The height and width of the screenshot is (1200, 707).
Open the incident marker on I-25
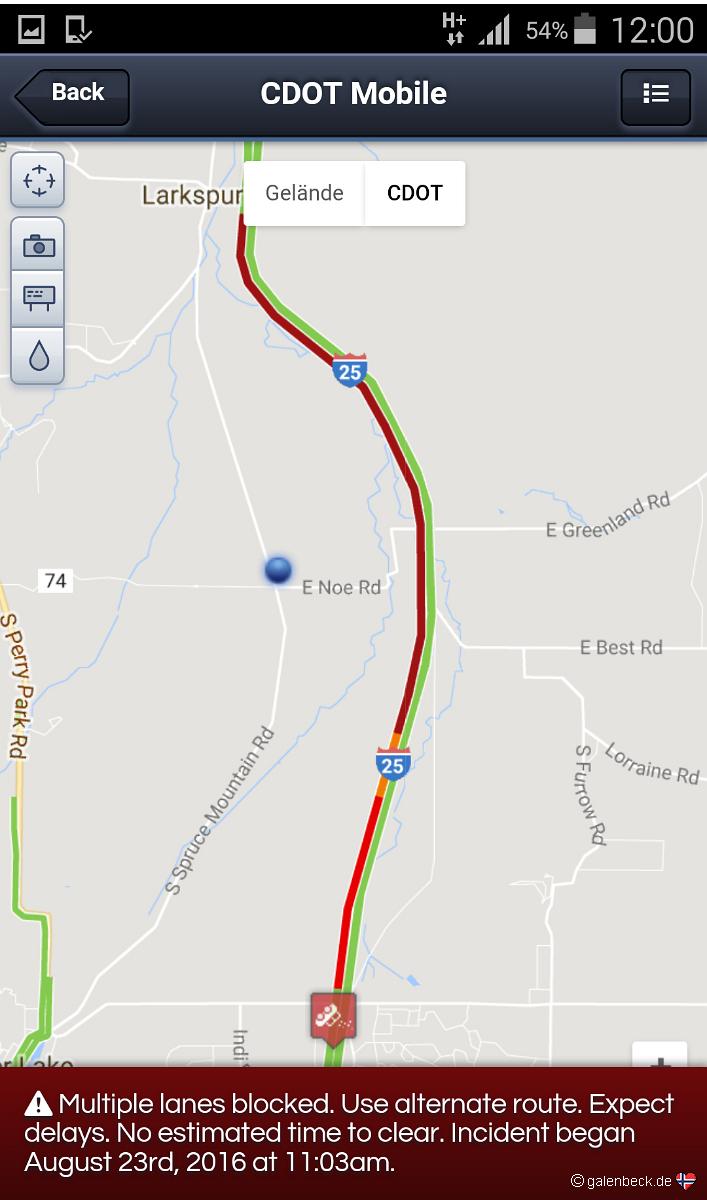click(x=333, y=1018)
